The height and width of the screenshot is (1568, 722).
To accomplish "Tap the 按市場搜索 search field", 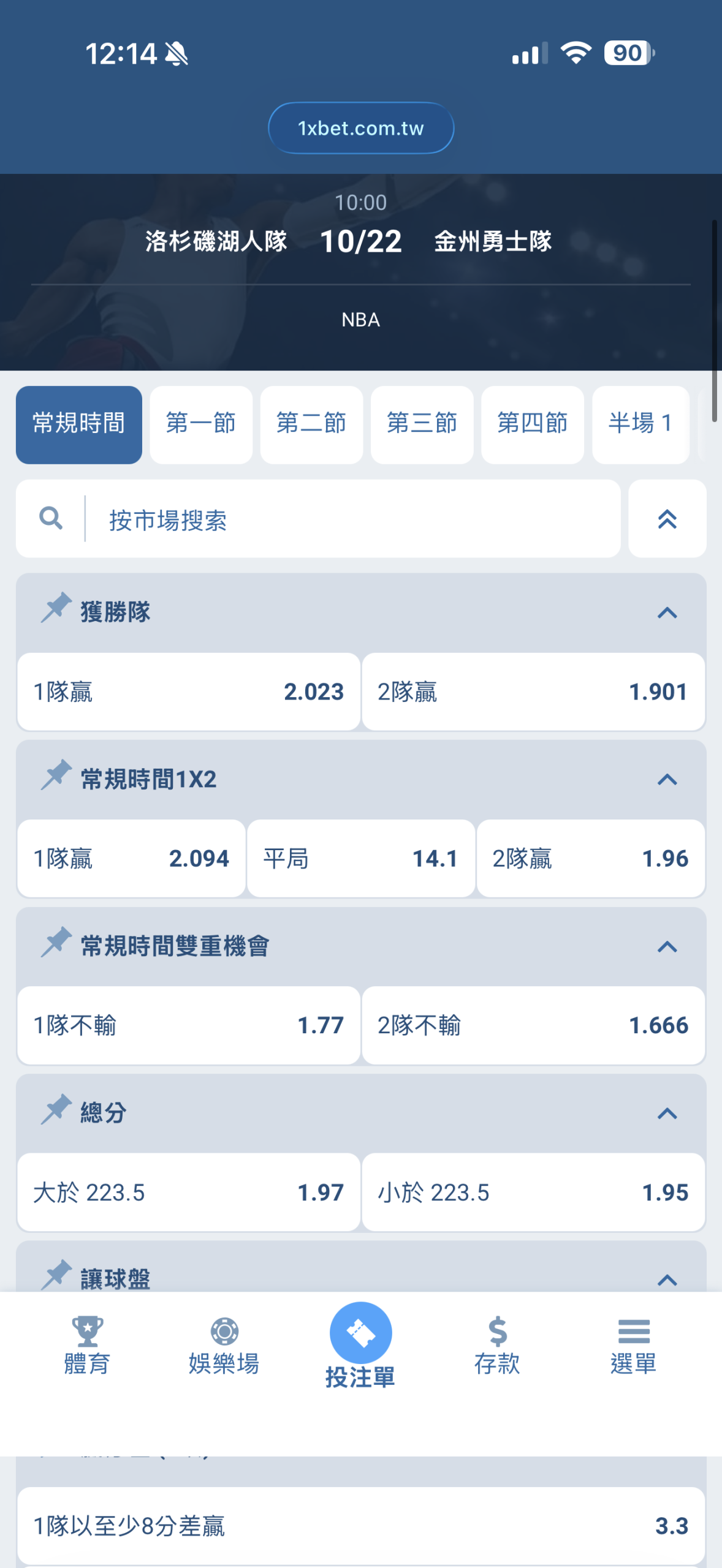I will [352, 519].
